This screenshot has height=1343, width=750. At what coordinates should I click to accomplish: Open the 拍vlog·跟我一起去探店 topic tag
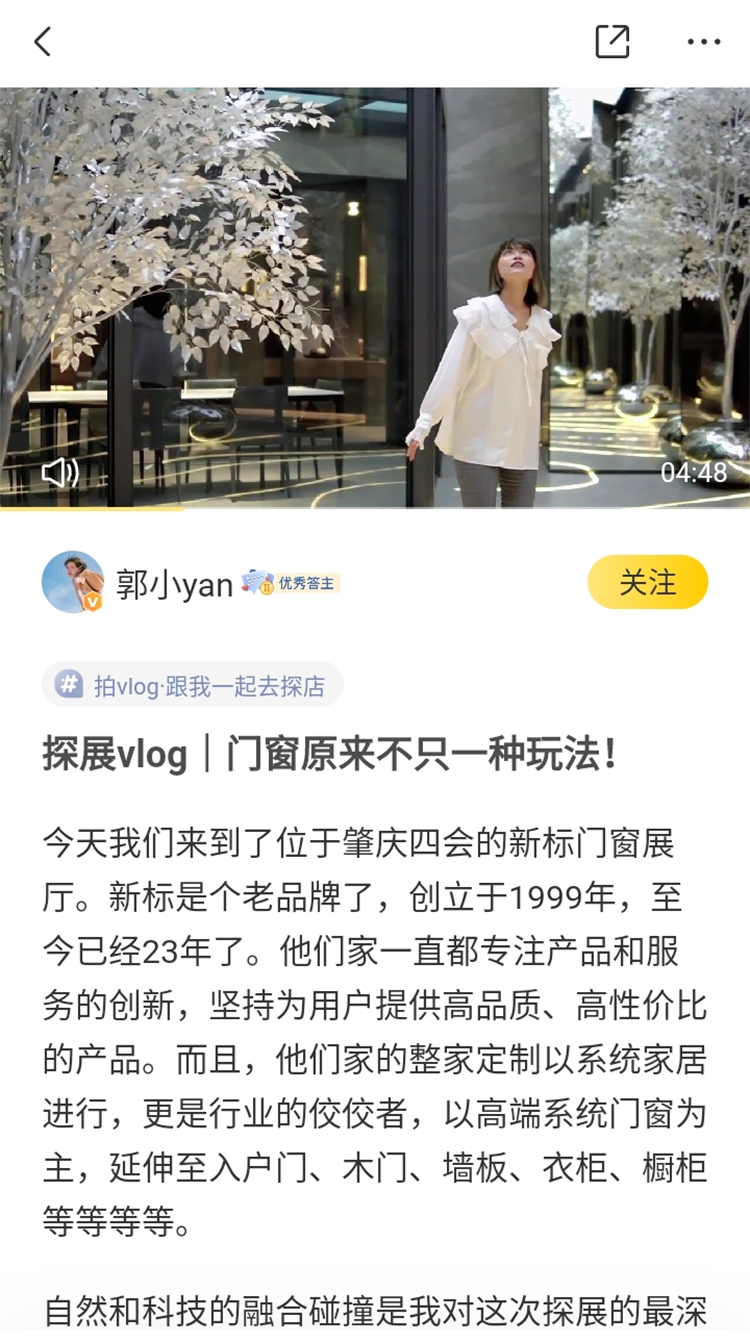tap(192, 685)
